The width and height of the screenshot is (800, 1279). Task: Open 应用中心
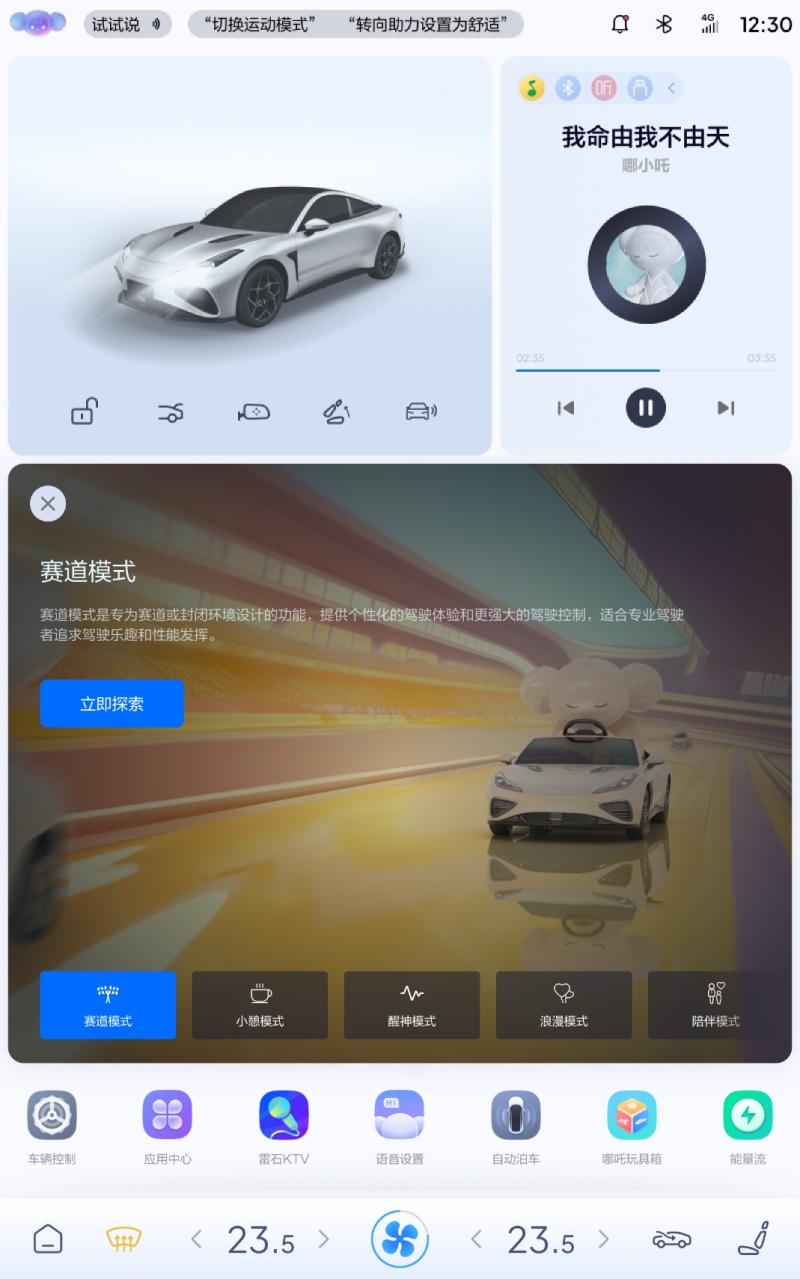167,1127
